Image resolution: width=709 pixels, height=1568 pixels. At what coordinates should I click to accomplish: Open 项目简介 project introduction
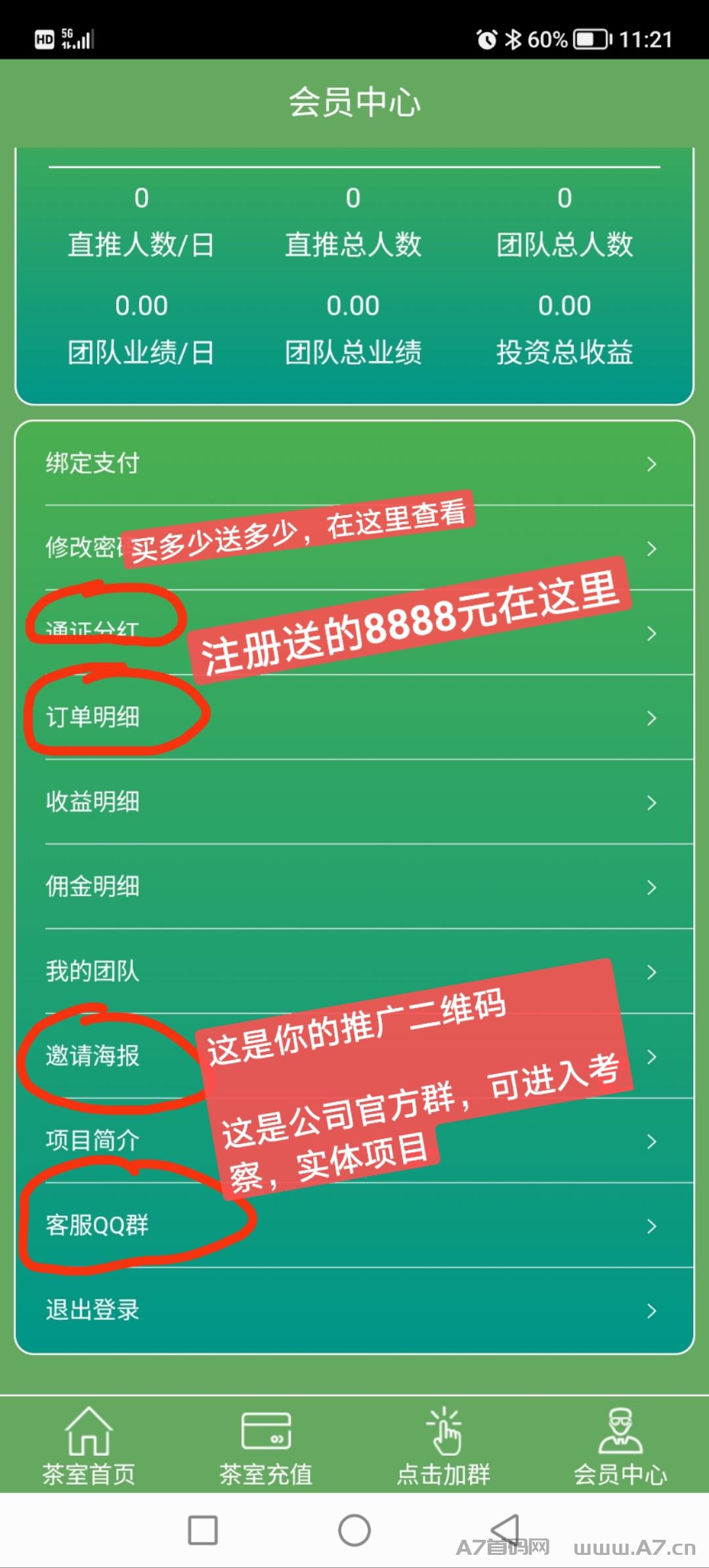click(93, 1141)
